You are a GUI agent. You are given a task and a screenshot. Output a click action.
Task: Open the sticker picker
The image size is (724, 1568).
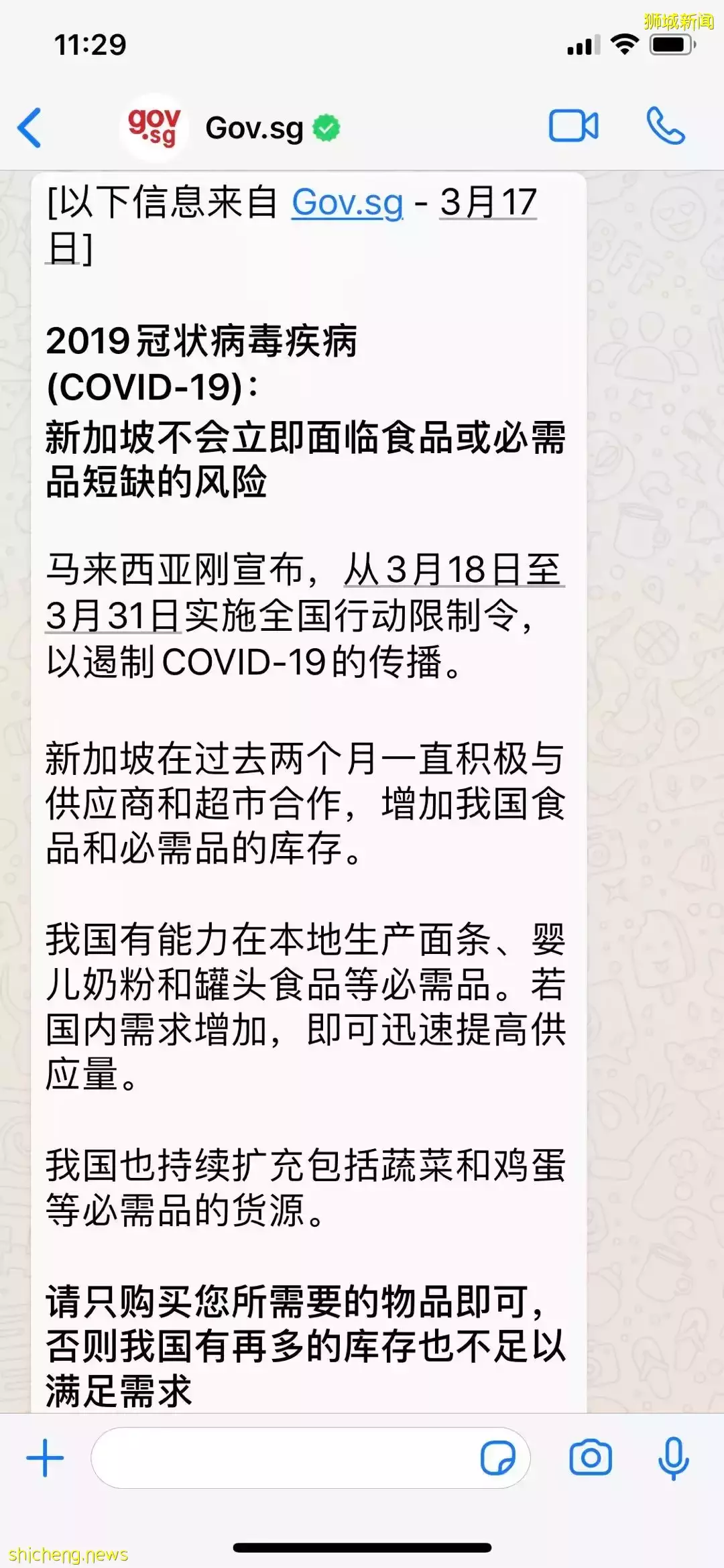(498, 1458)
